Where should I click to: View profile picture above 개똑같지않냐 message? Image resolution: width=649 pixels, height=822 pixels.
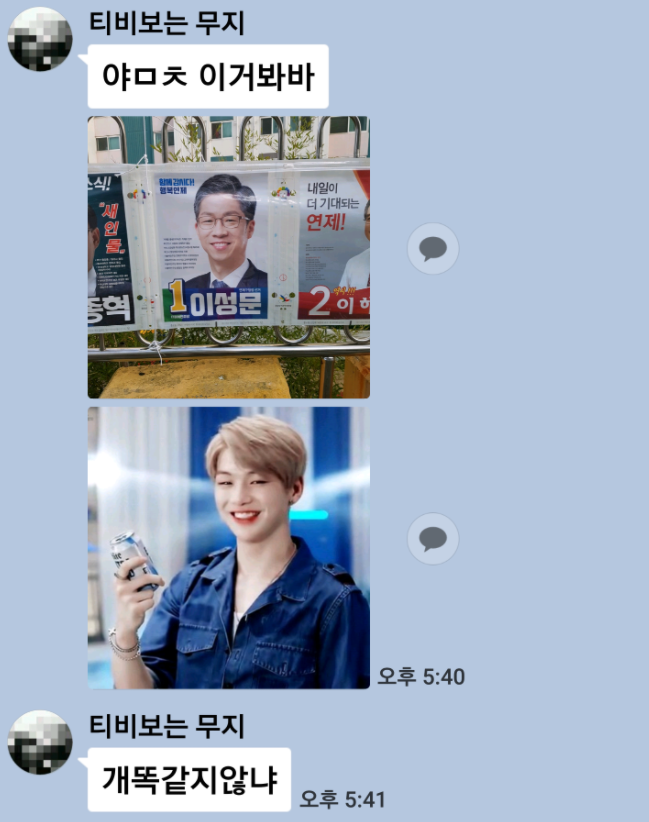[40, 741]
